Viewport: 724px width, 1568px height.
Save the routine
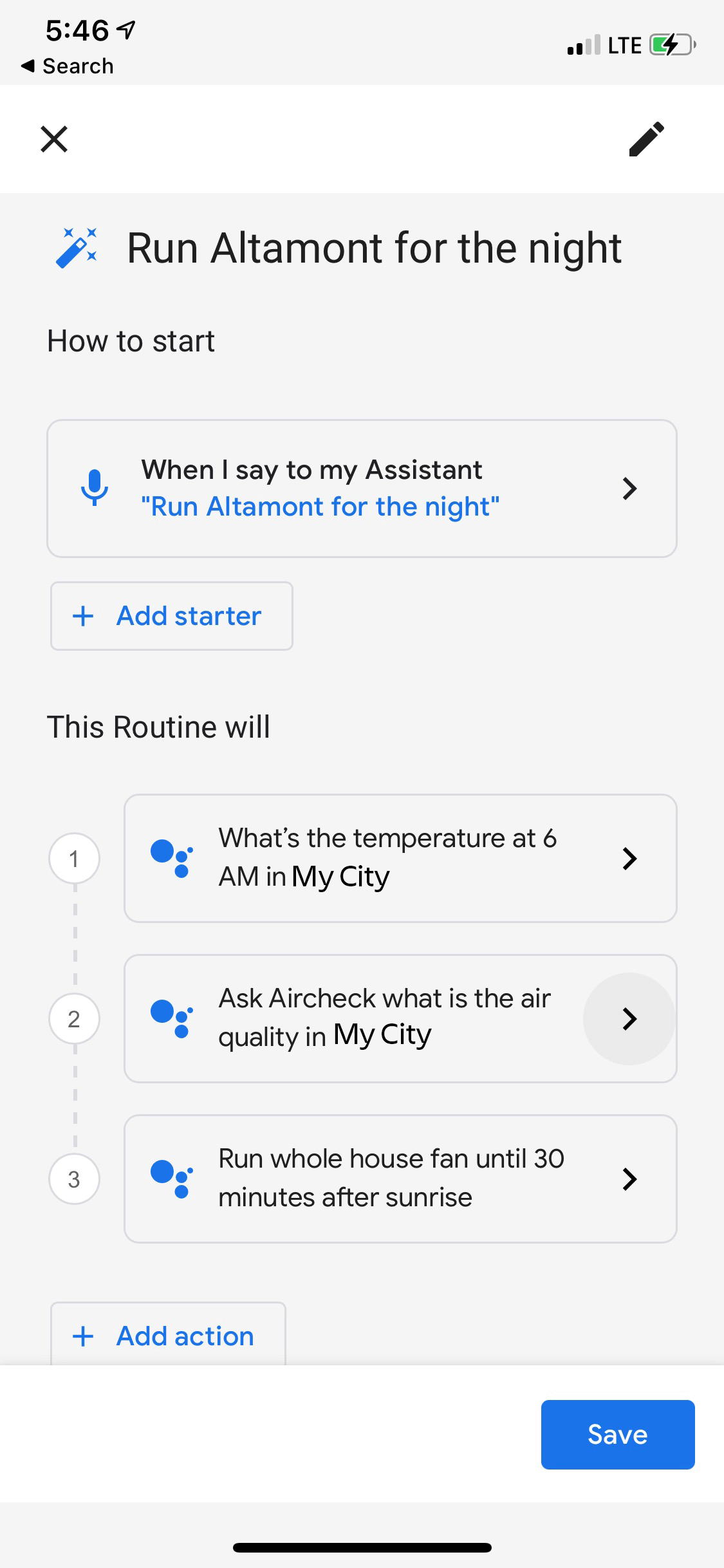(617, 1434)
